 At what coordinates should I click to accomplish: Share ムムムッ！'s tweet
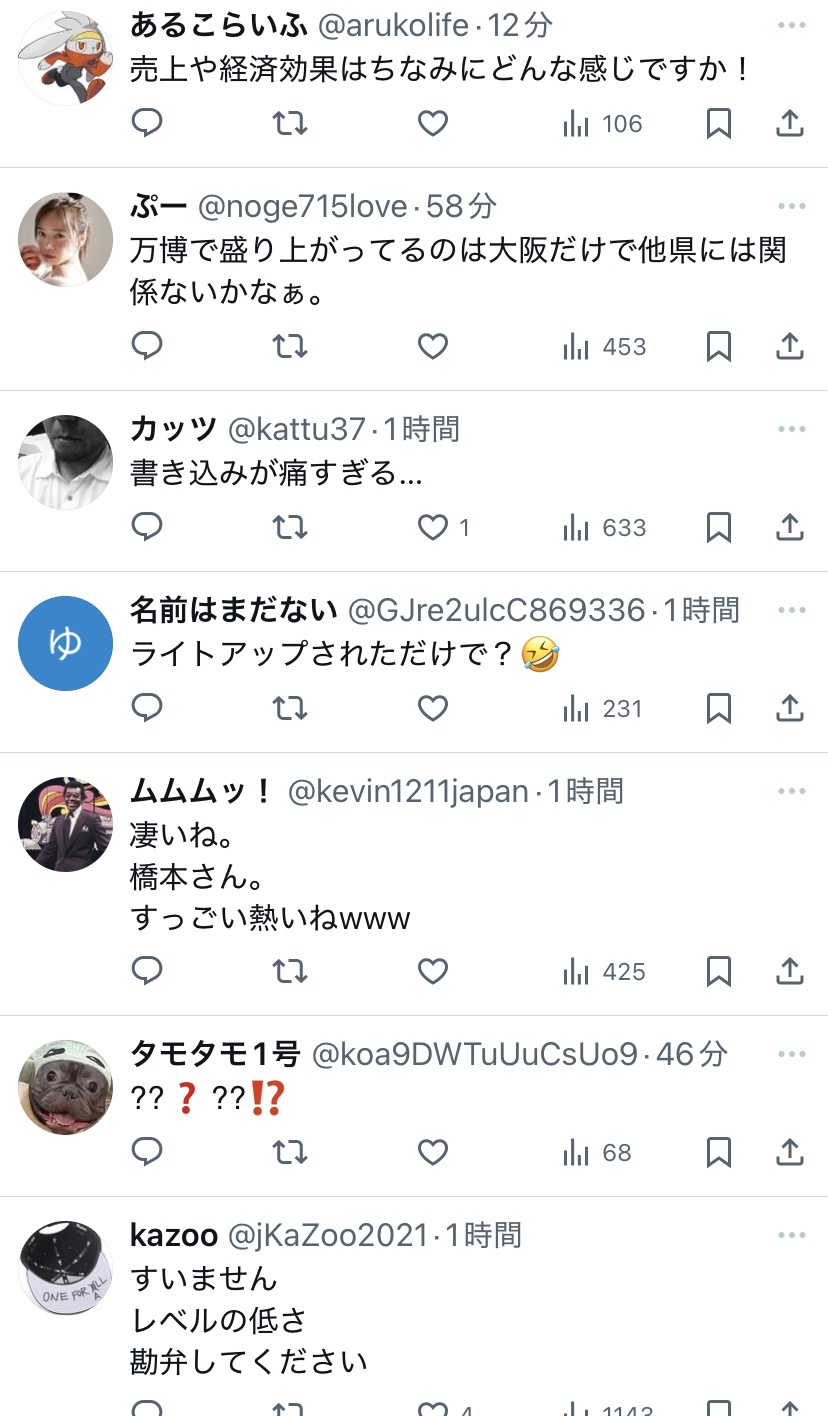pyautogui.click(x=790, y=971)
